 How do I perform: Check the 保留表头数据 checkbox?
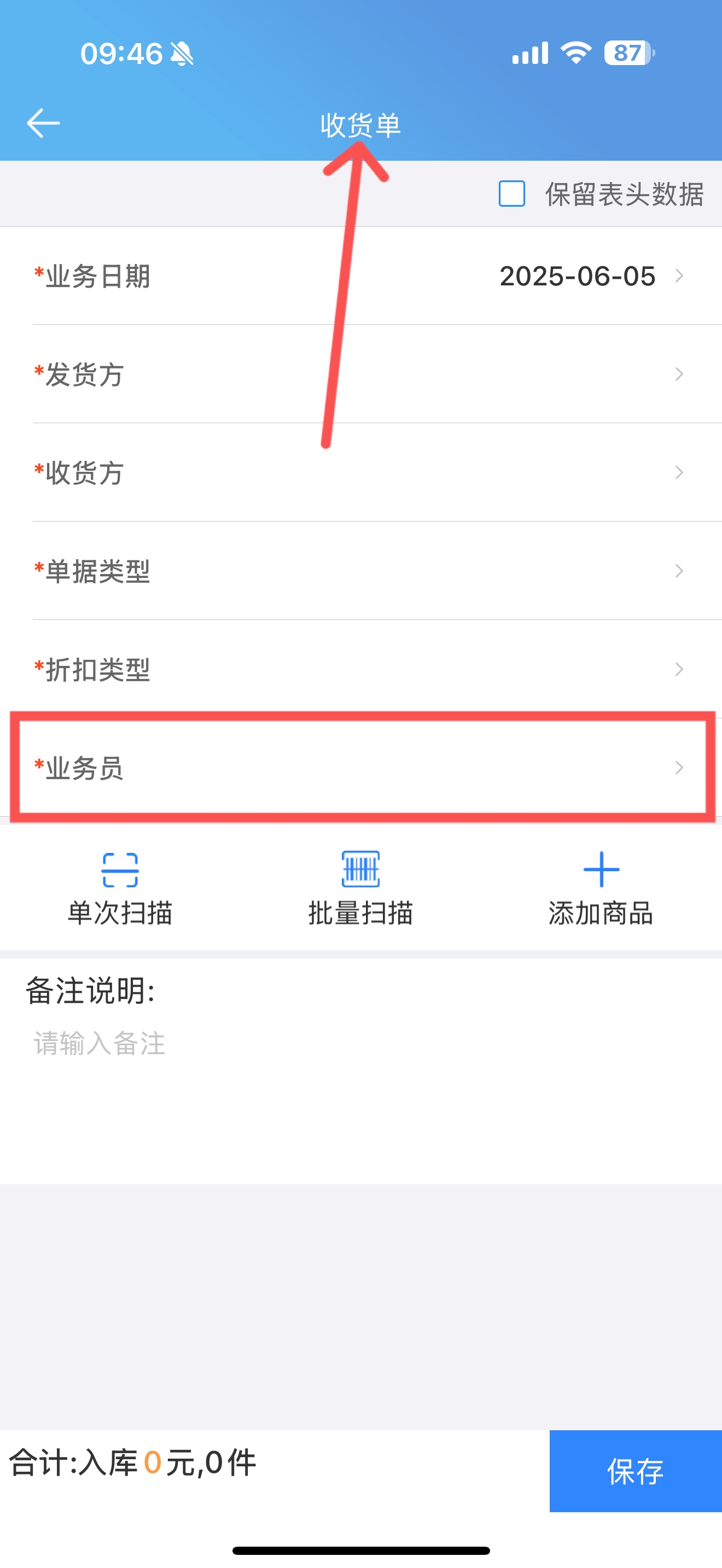[x=511, y=194]
